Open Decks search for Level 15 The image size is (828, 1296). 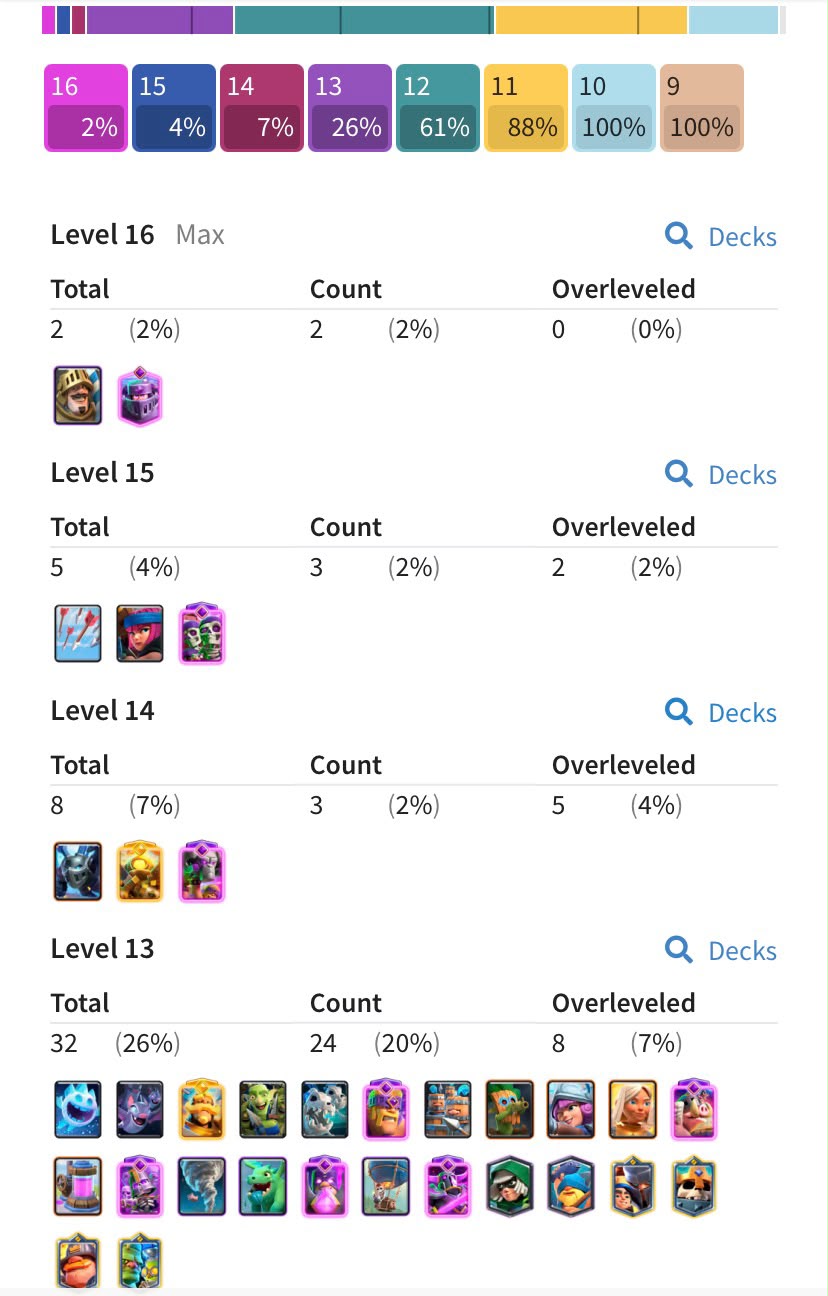[x=721, y=475]
